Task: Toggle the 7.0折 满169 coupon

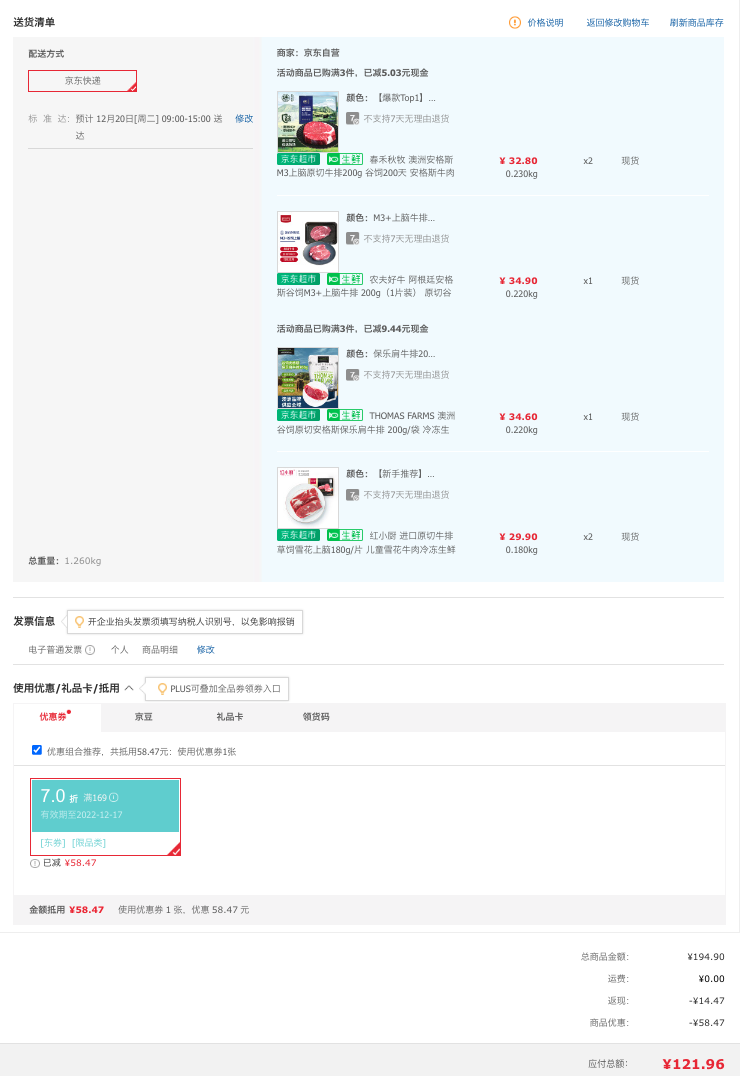Action: pyautogui.click(x=105, y=817)
